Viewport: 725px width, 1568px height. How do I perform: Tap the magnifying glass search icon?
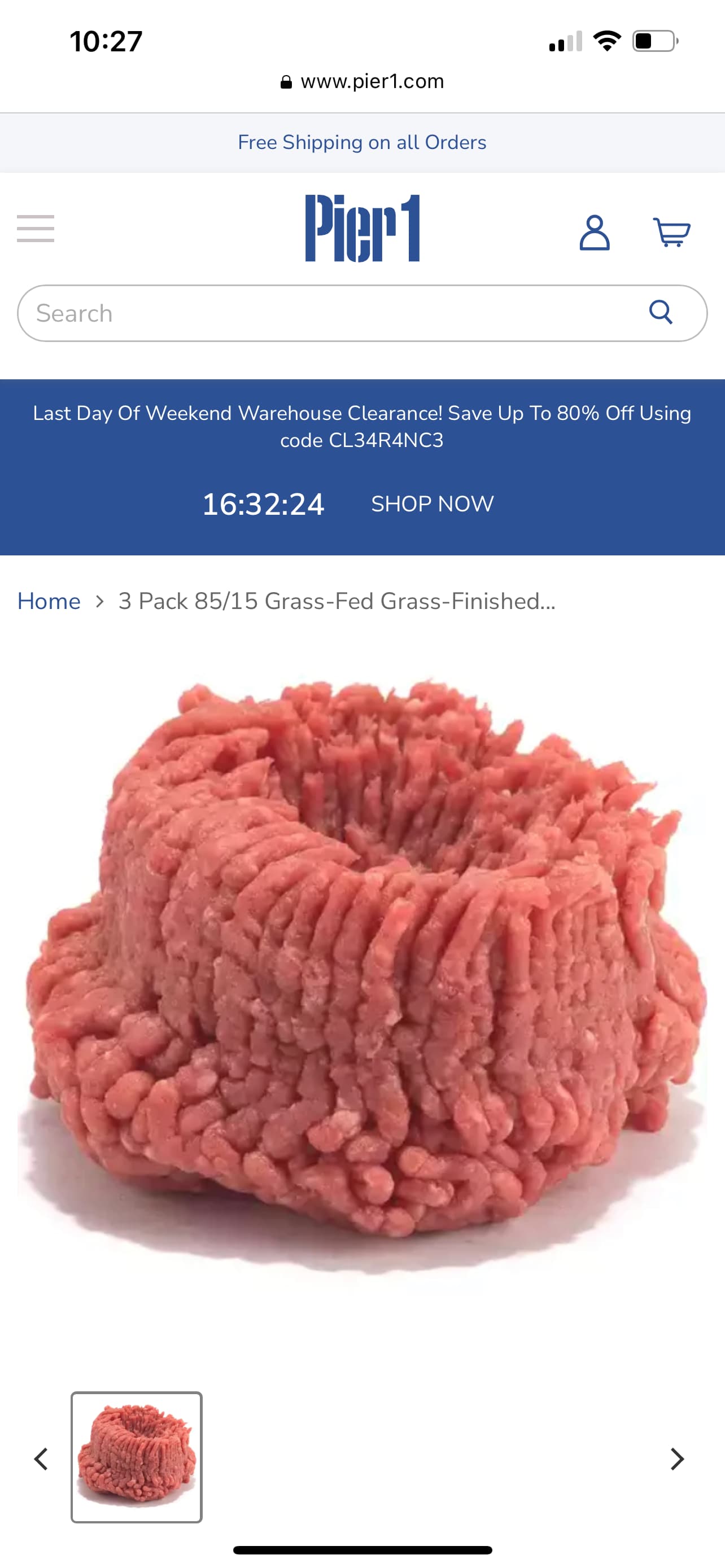[661, 312]
